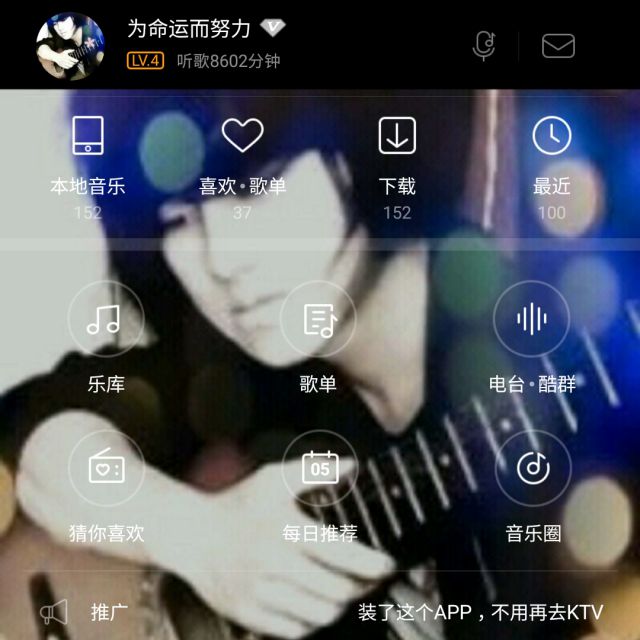
Task: Open the messages envelope icon
Action: [558, 46]
